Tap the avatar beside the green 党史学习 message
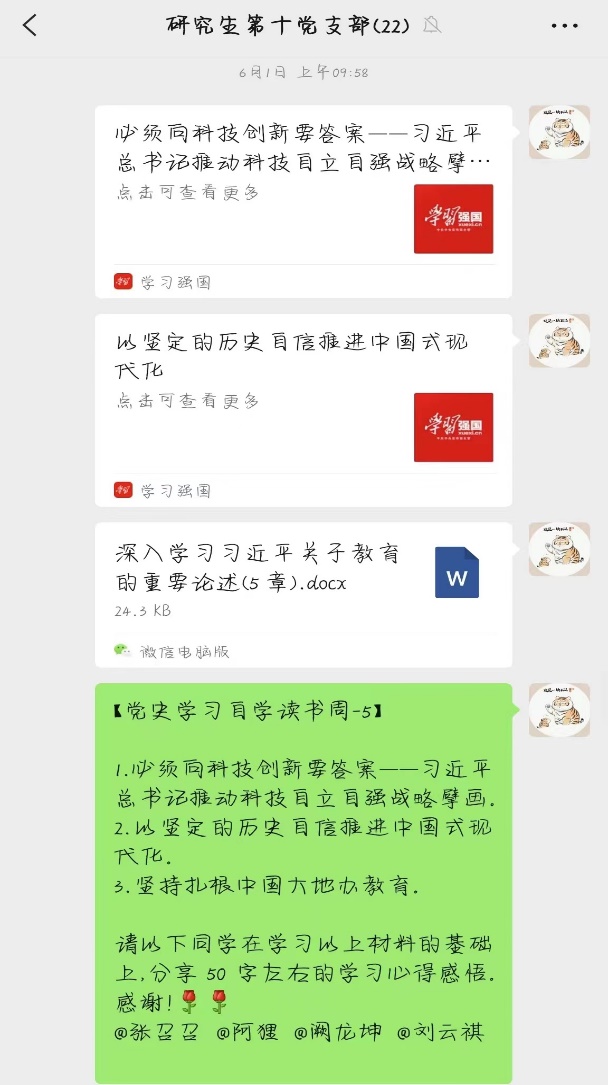Screen dimensions: 608x1085 point(559,710)
